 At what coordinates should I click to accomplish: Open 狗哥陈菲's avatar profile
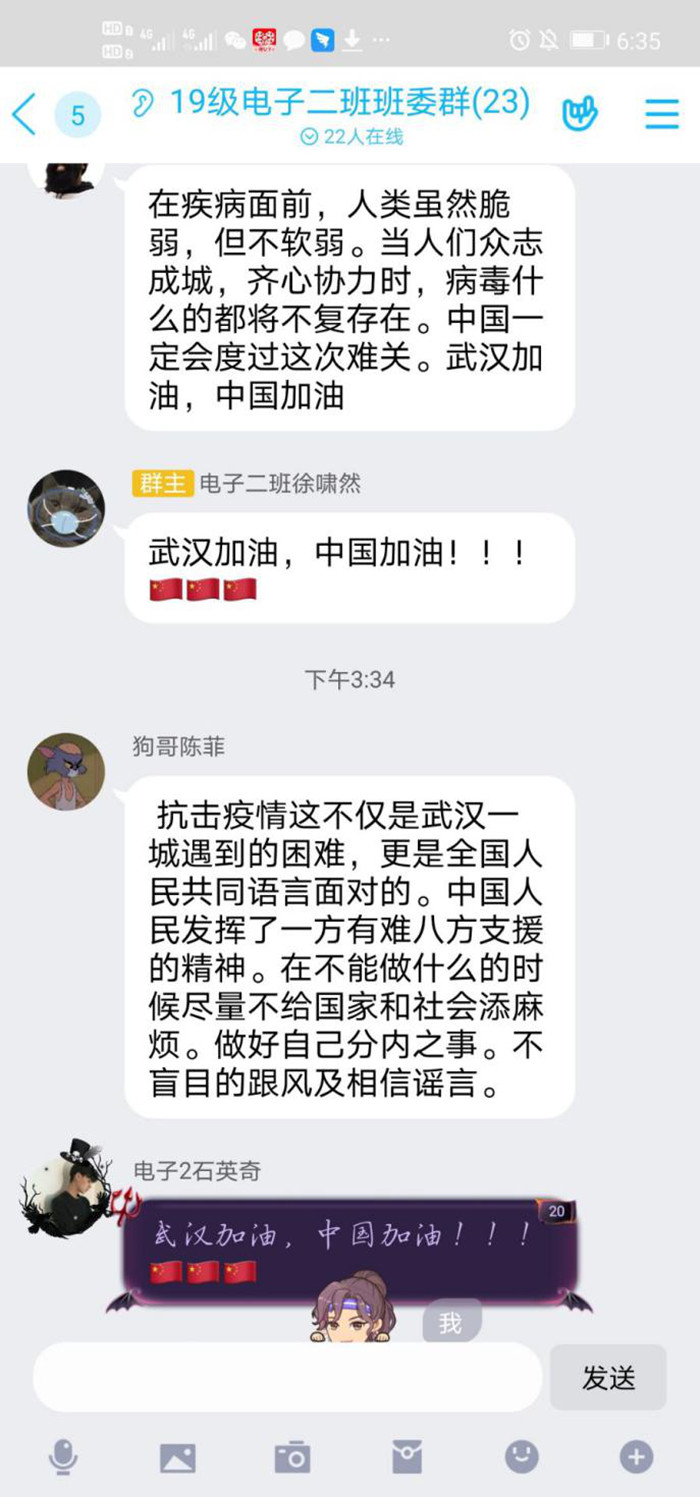click(66, 771)
